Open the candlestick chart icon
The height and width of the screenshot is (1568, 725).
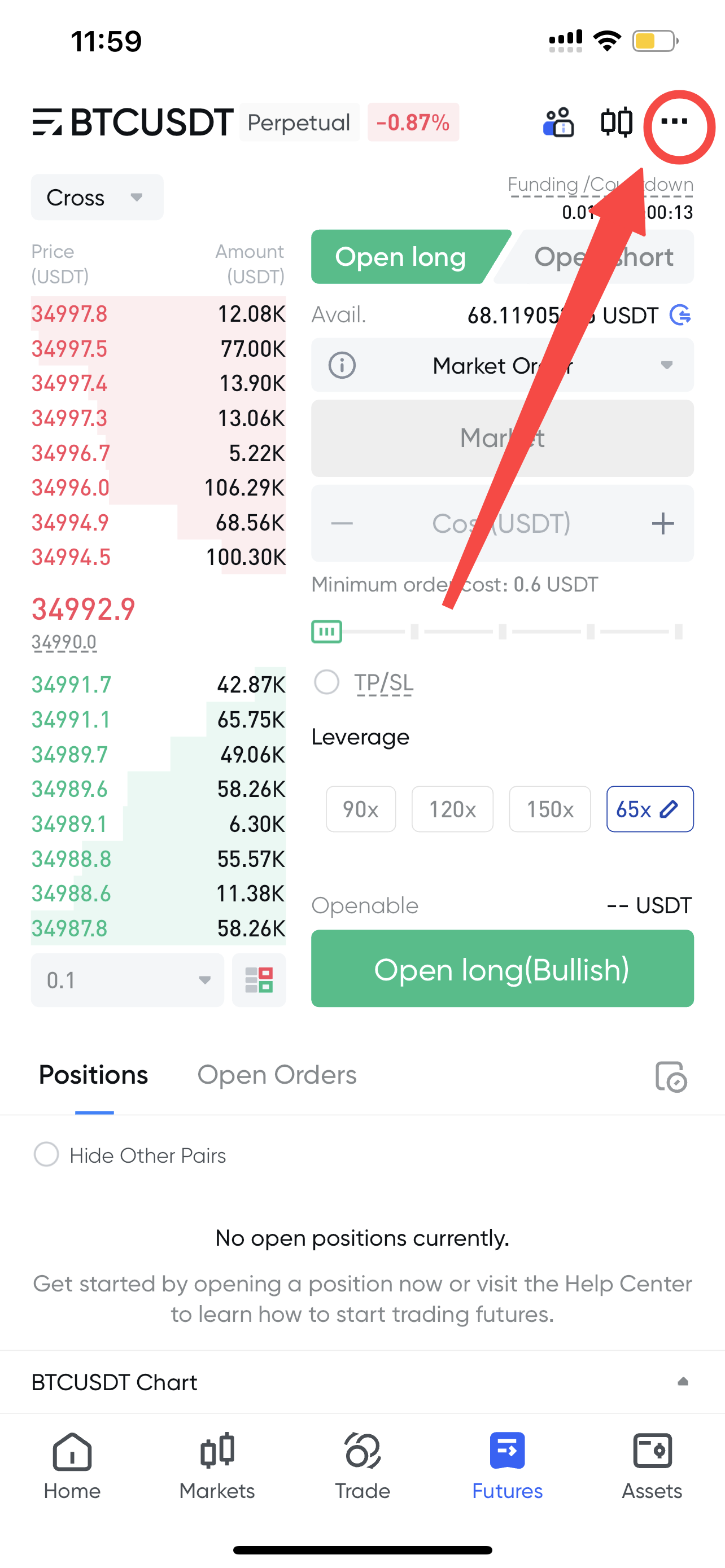pos(616,122)
